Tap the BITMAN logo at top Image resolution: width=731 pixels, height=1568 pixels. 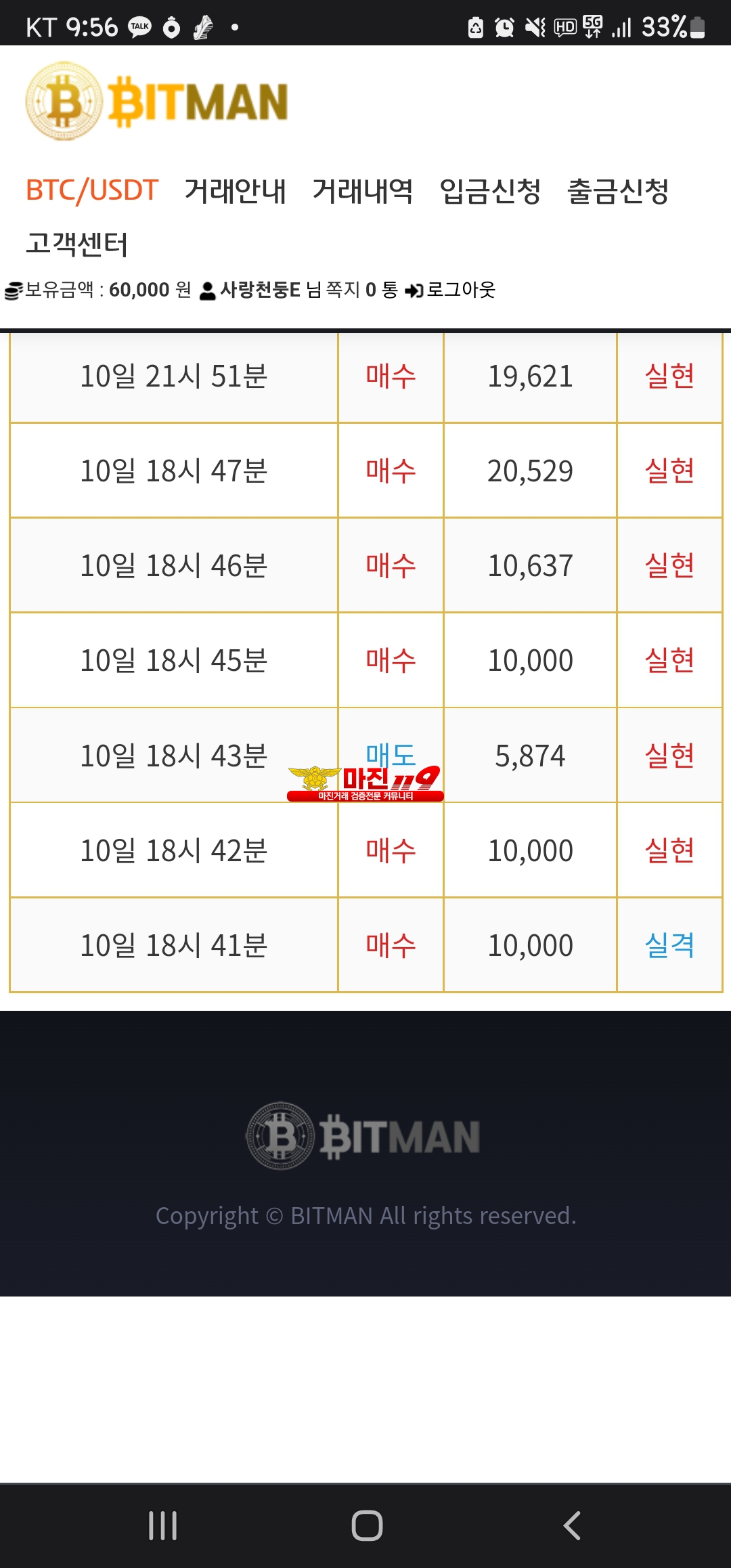[157, 102]
